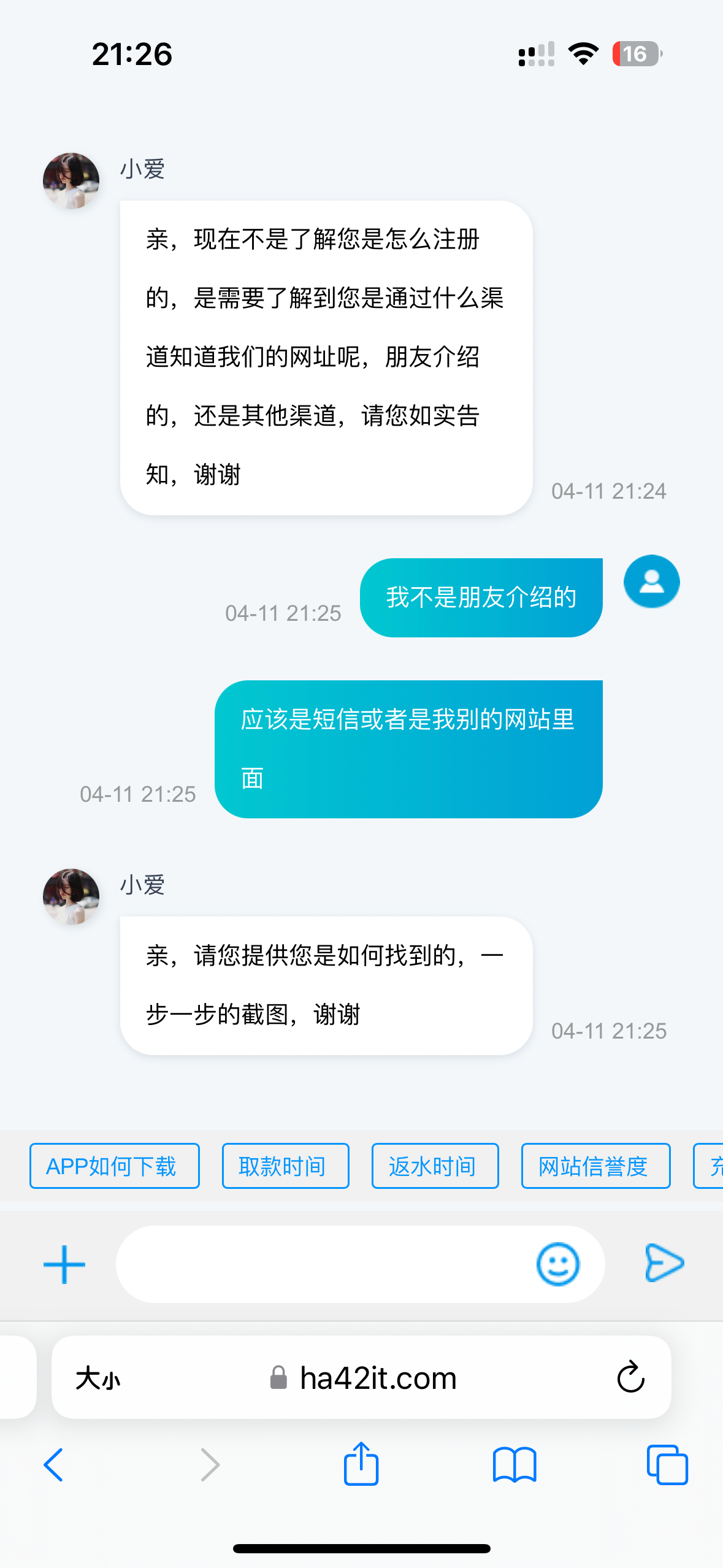Focus the chat message input field
The image size is (723, 1568).
coord(325,1264)
